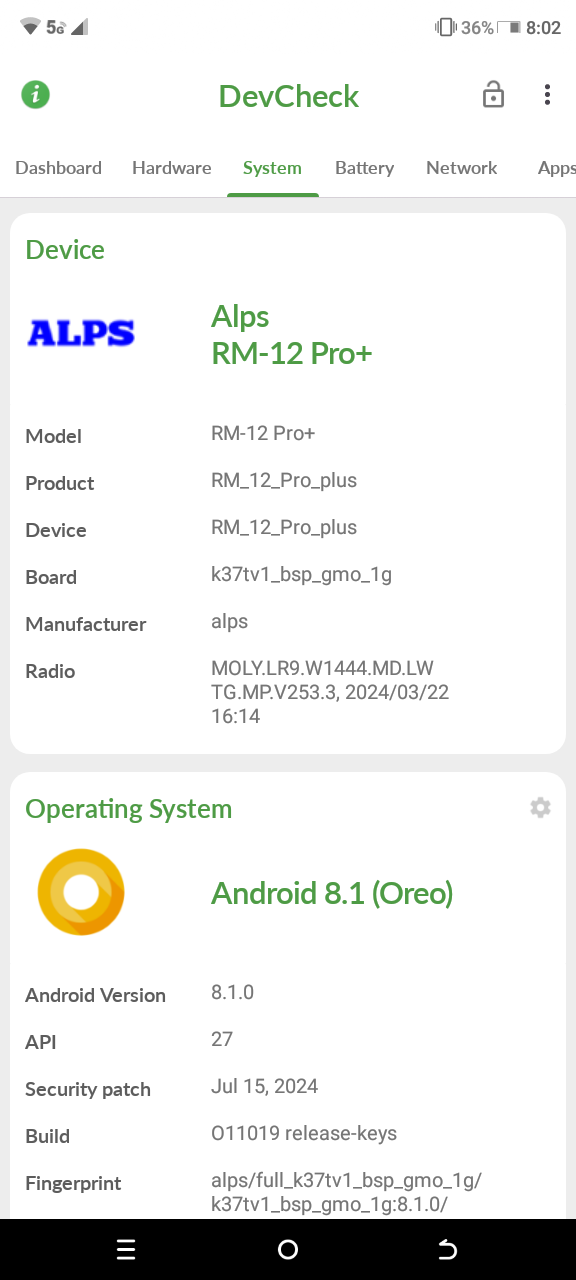Image resolution: width=576 pixels, height=1280 pixels.
Task: Switch to the Apps tab
Action: click(x=557, y=168)
